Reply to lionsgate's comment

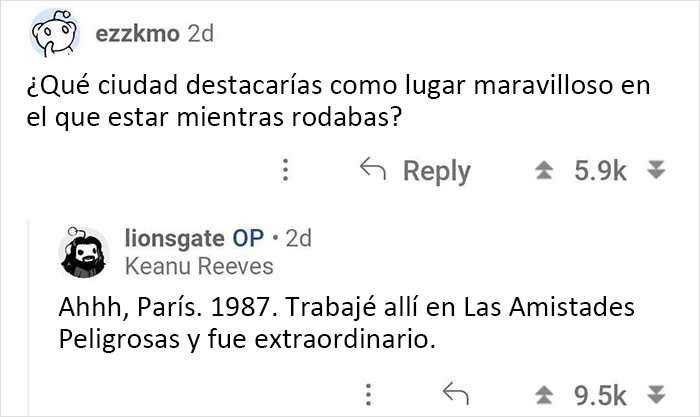(456, 390)
